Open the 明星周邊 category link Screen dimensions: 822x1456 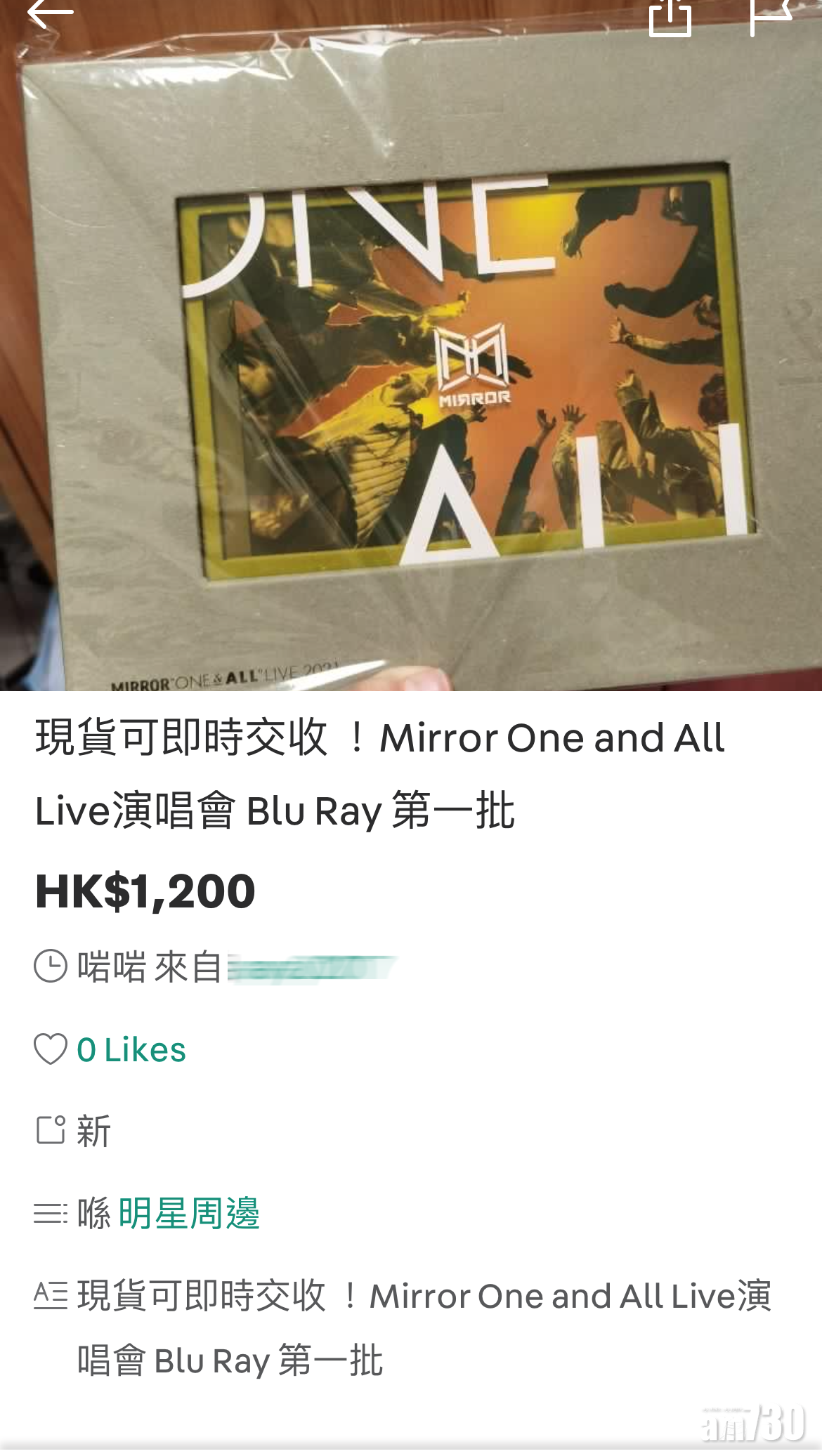pos(189,1213)
